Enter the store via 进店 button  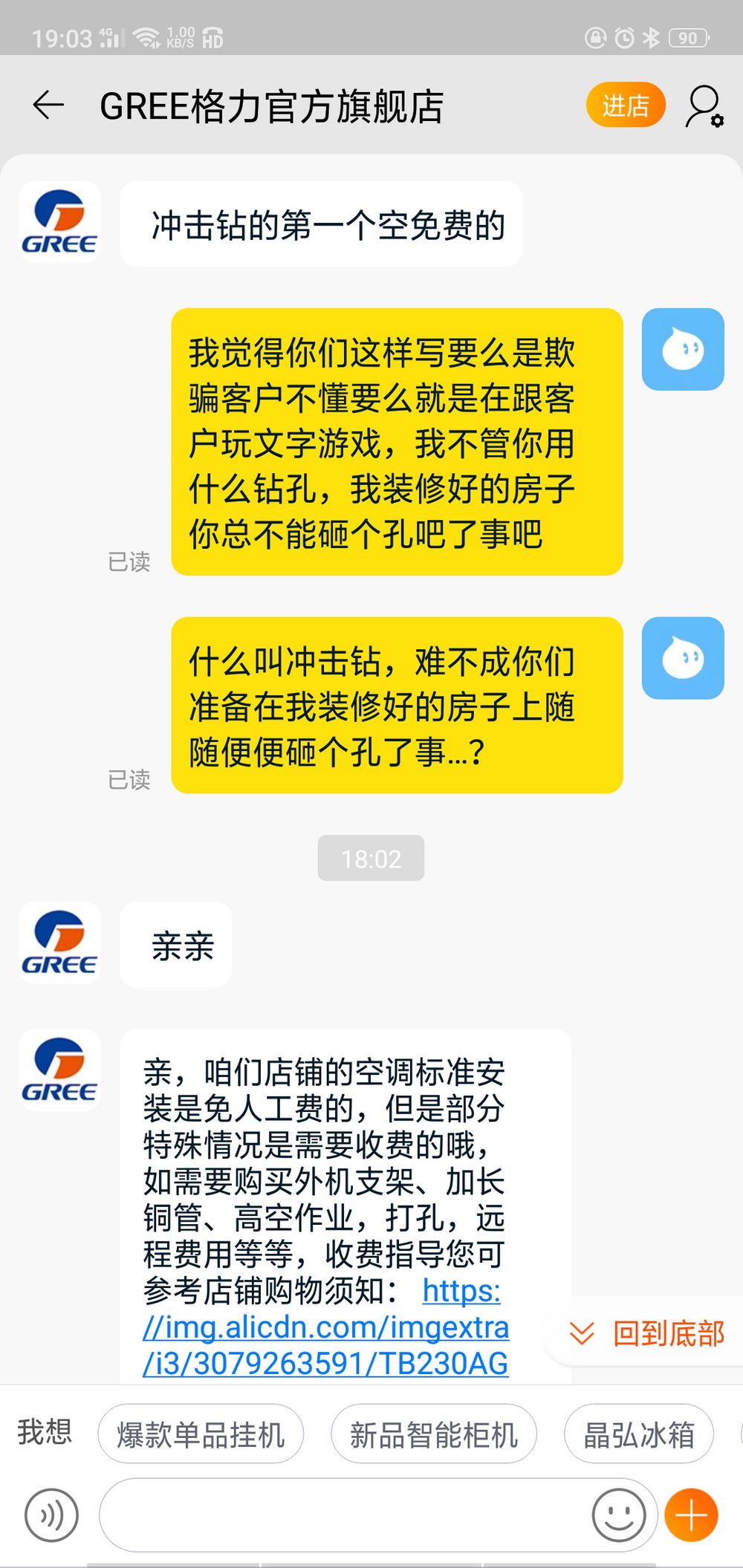pyautogui.click(x=625, y=105)
